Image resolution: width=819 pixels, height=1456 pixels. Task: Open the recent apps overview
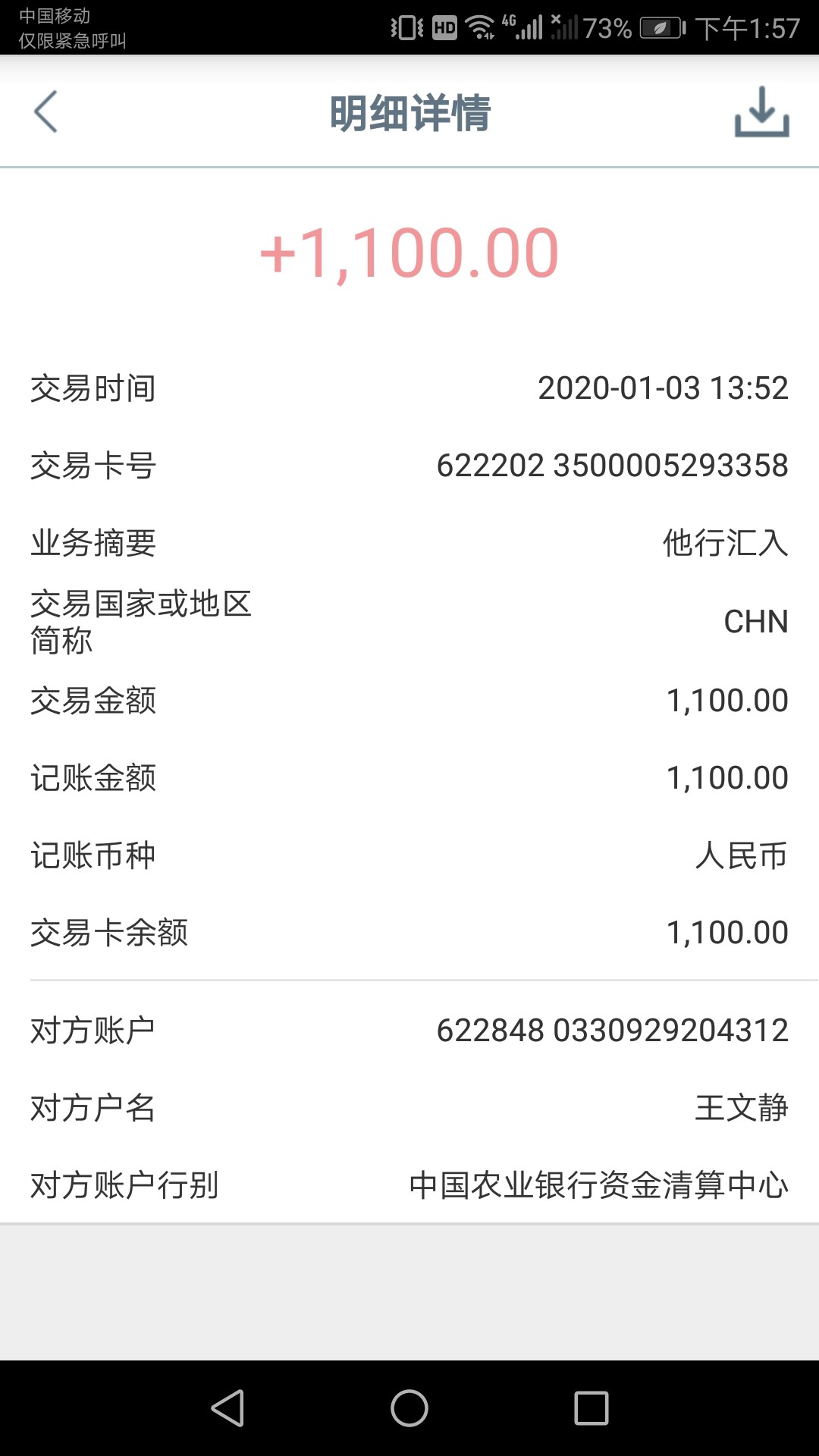[x=591, y=1408]
